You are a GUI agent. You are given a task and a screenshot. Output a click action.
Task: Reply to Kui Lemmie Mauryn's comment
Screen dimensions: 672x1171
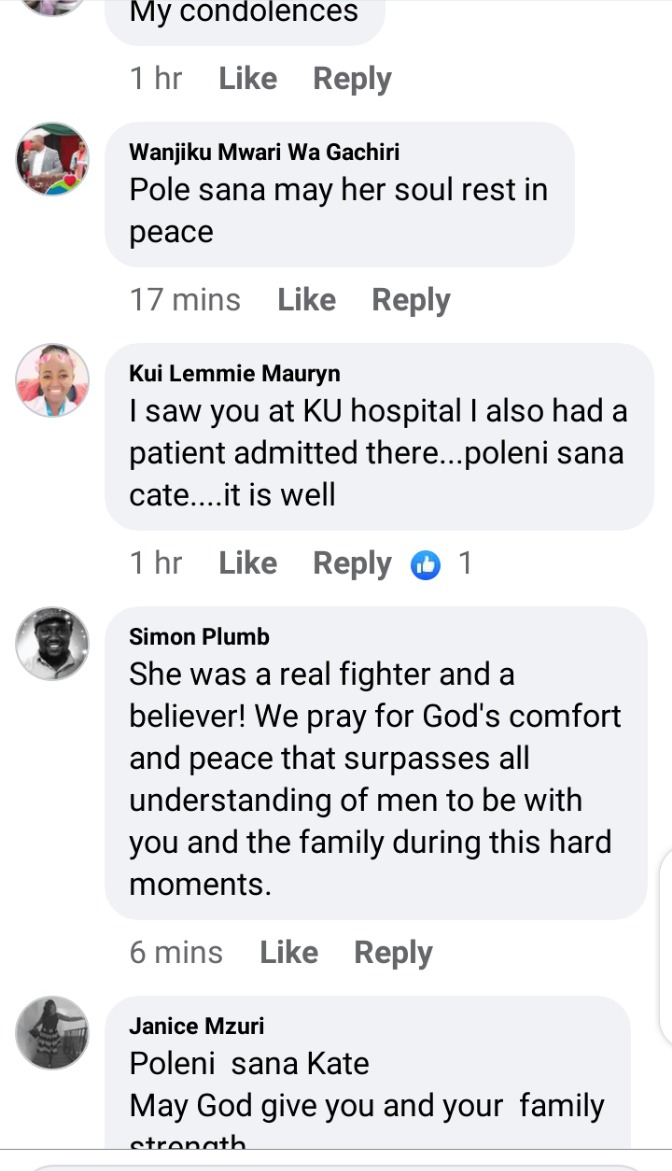click(x=352, y=564)
